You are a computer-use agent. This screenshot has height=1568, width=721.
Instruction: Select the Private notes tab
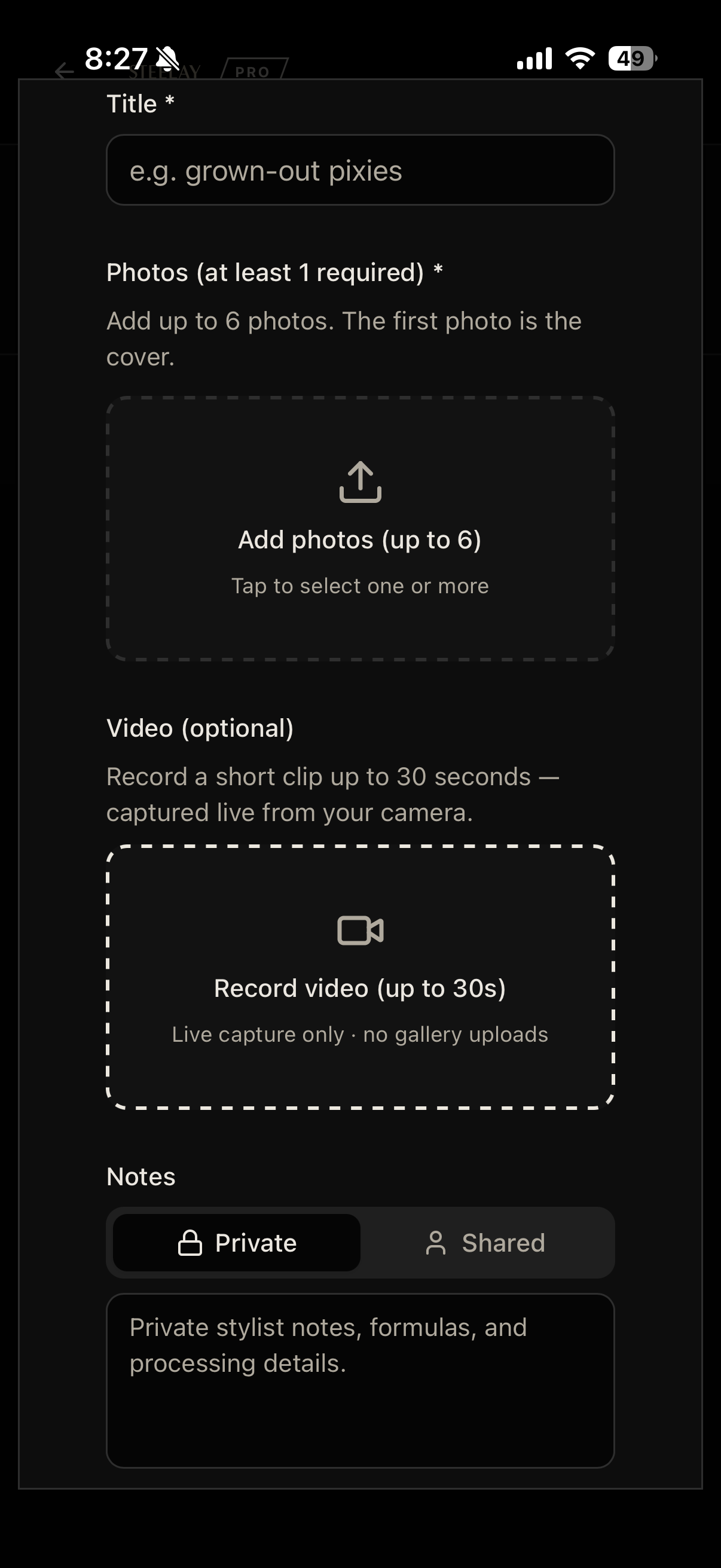coord(237,1242)
